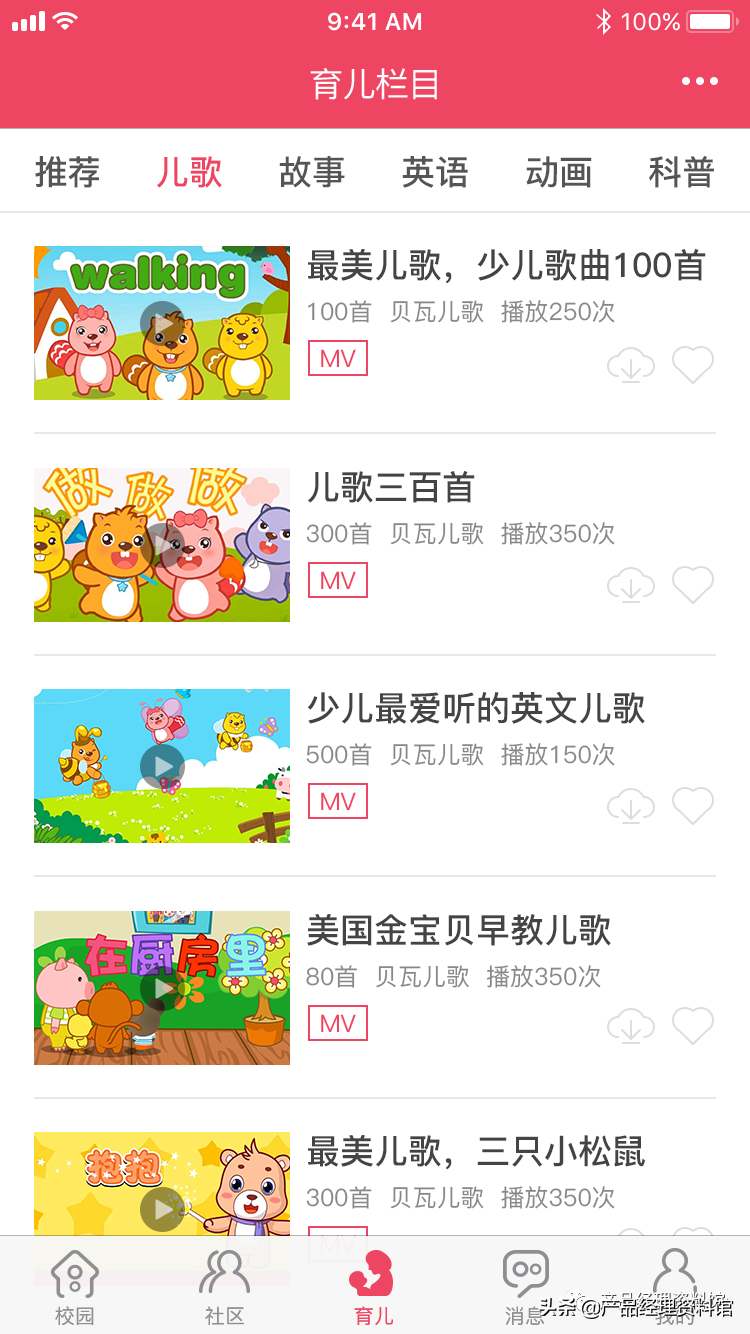Download 美国金宝贝早教儿歌
This screenshot has height=1334, width=750.
[x=631, y=1028]
